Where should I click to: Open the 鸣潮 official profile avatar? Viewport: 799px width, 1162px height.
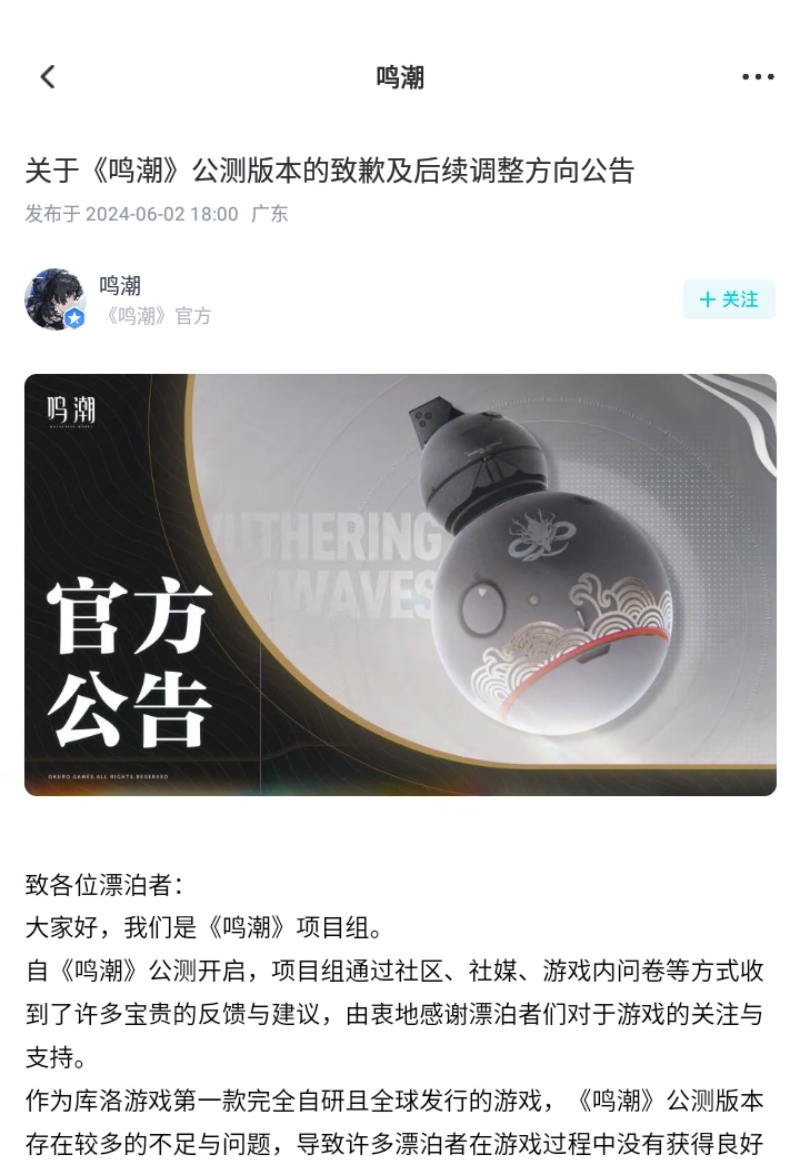(55, 299)
